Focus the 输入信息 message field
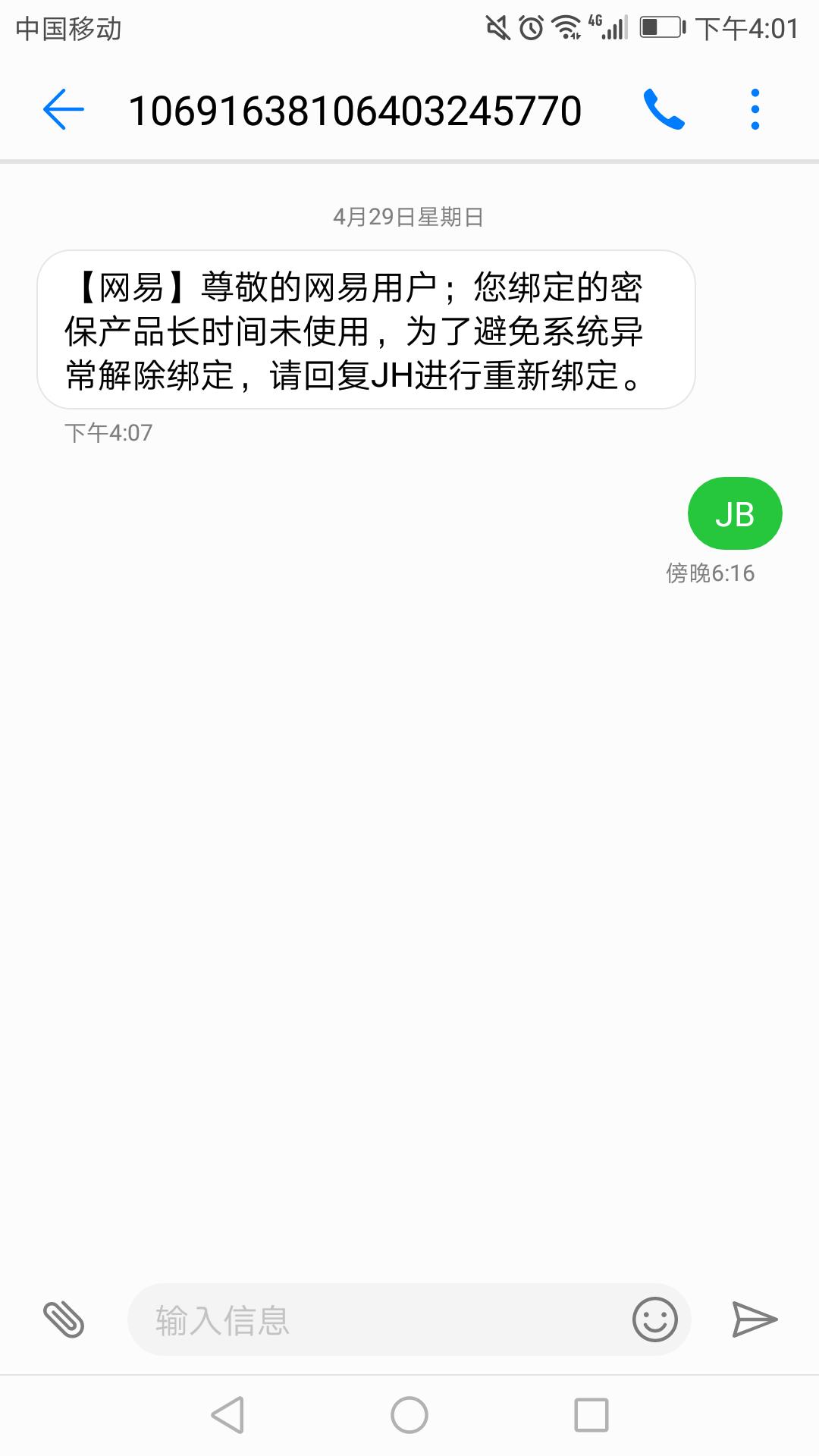The height and width of the screenshot is (1456, 819). pyautogui.click(x=379, y=1319)
